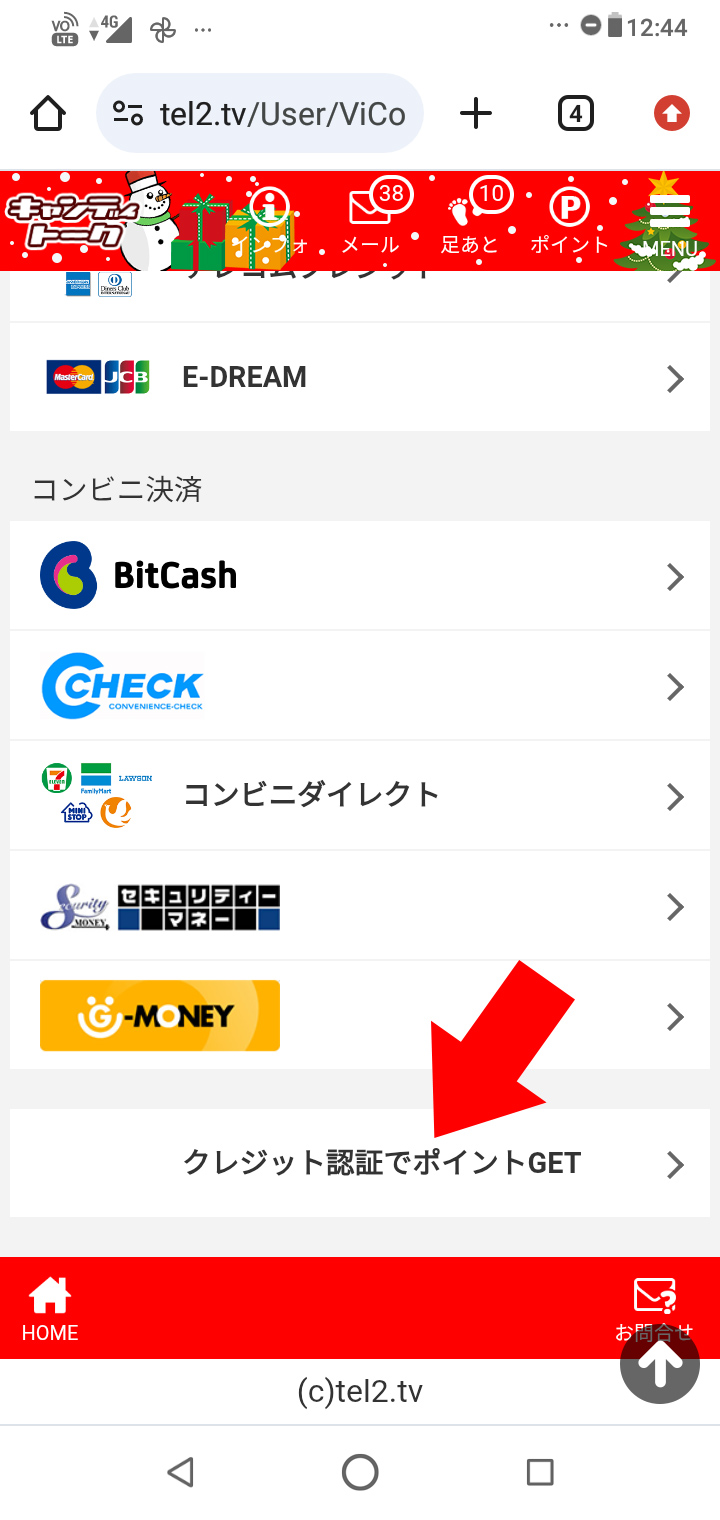This screenshot has height=1520, width=720.
Task: Select E-DREAM card payment
Action: pyautogui.click(x=360, y=378)
